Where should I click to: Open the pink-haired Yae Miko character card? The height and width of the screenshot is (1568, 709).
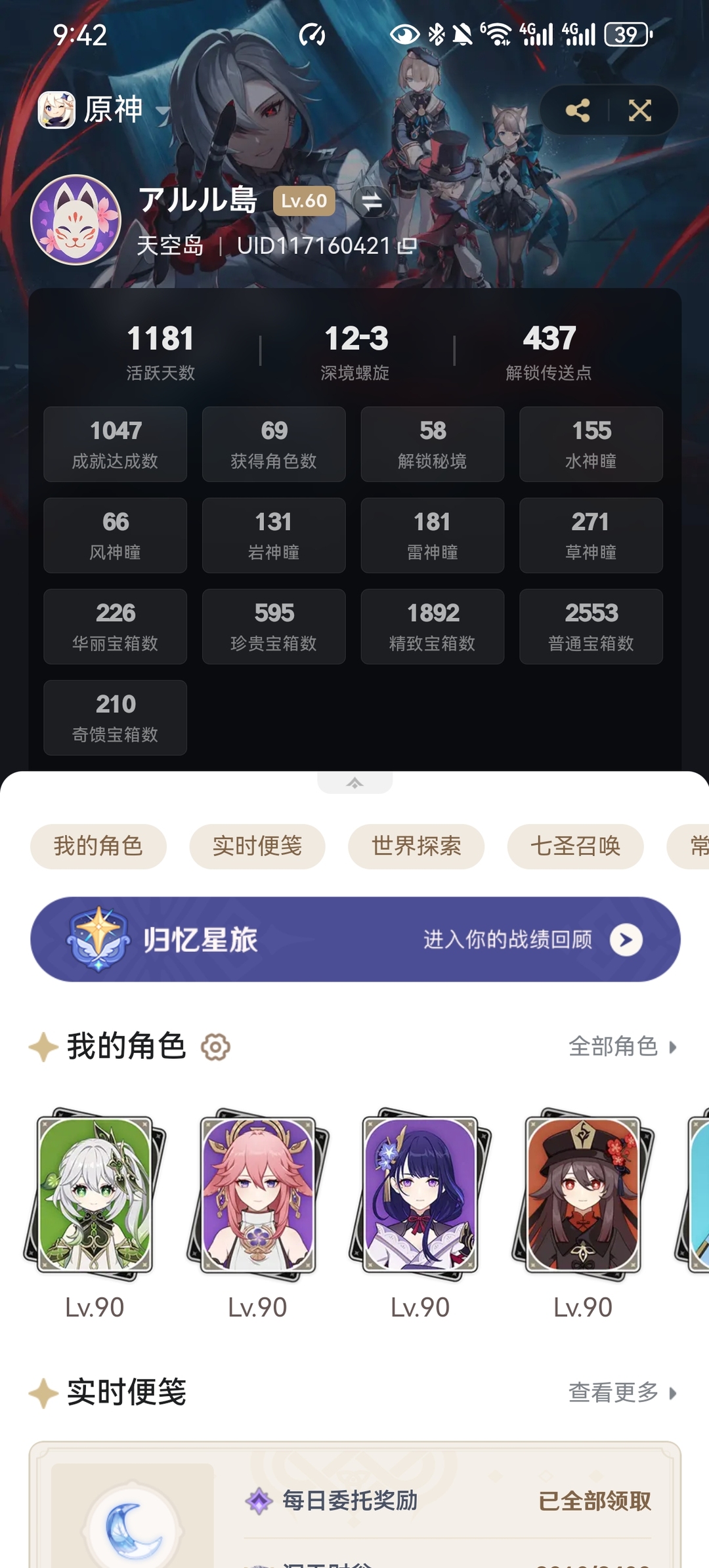(x=257, y=1195)
